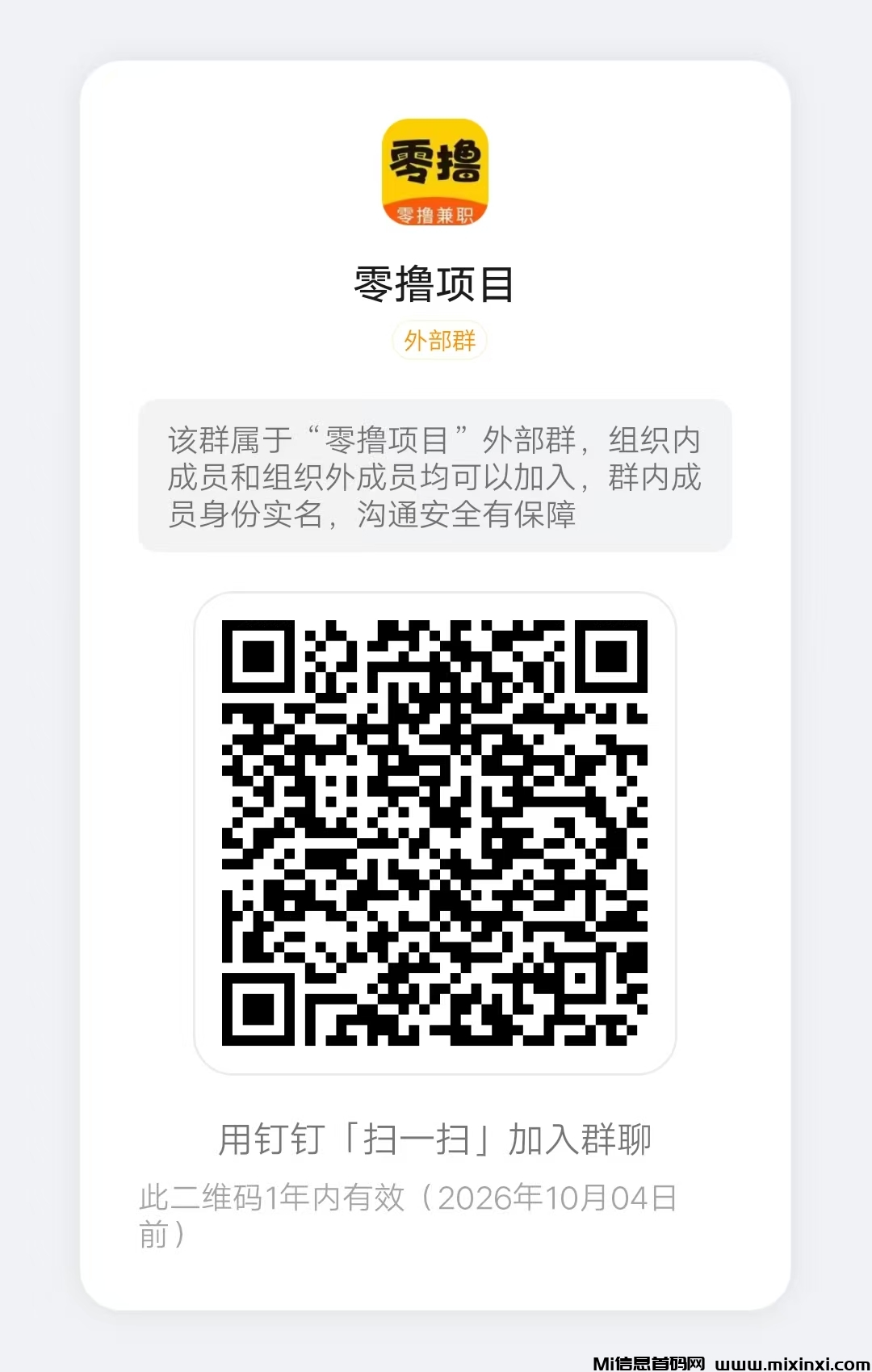
Task: Select the gray description box about 外部群
Action: pos(436,476)
